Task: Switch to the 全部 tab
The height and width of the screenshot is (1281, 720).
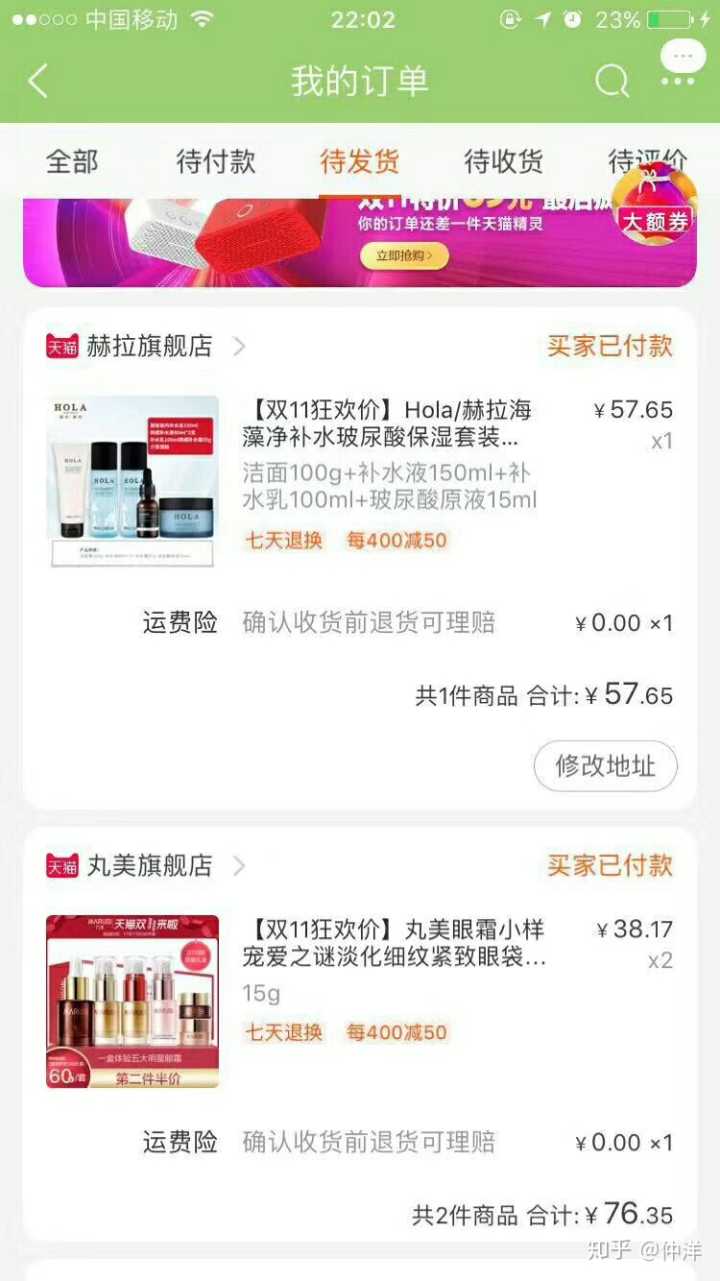Action: tap(72, 161)
